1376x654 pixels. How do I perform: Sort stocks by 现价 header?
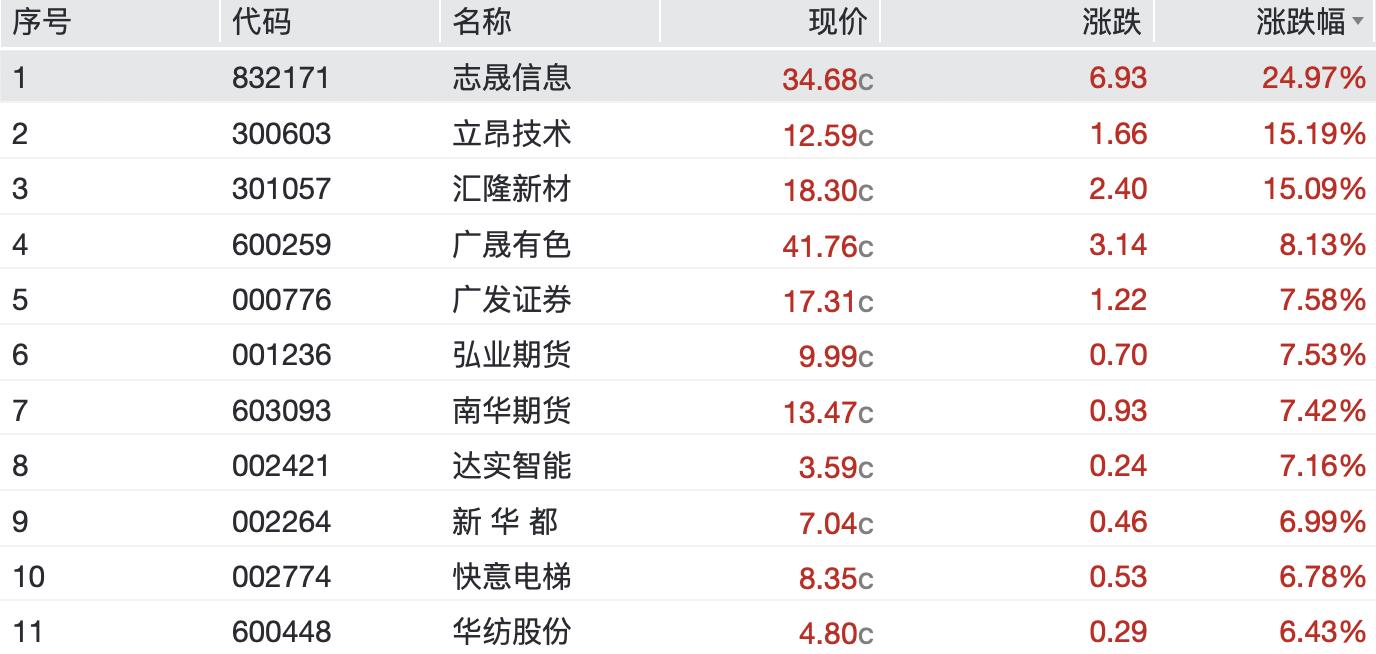838,22
